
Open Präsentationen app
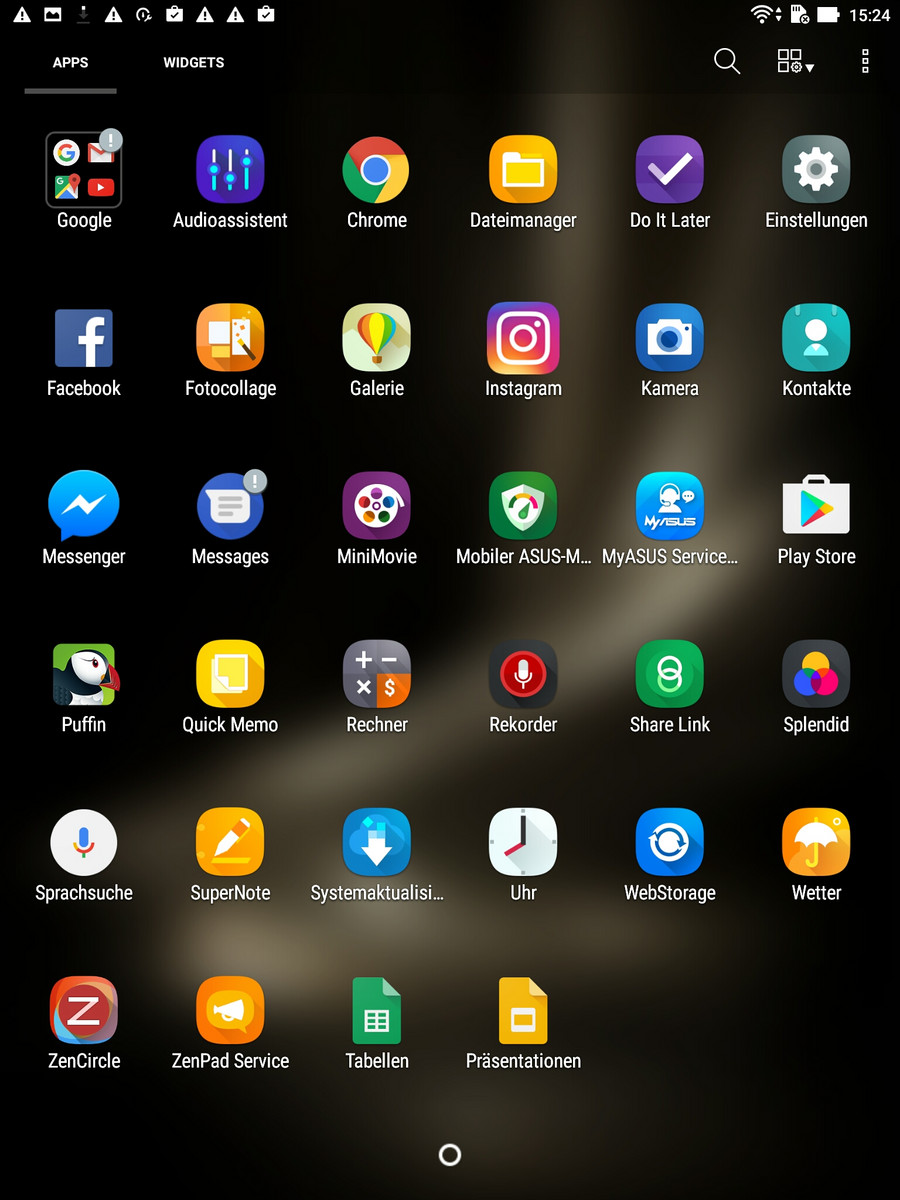[523, 1012]
